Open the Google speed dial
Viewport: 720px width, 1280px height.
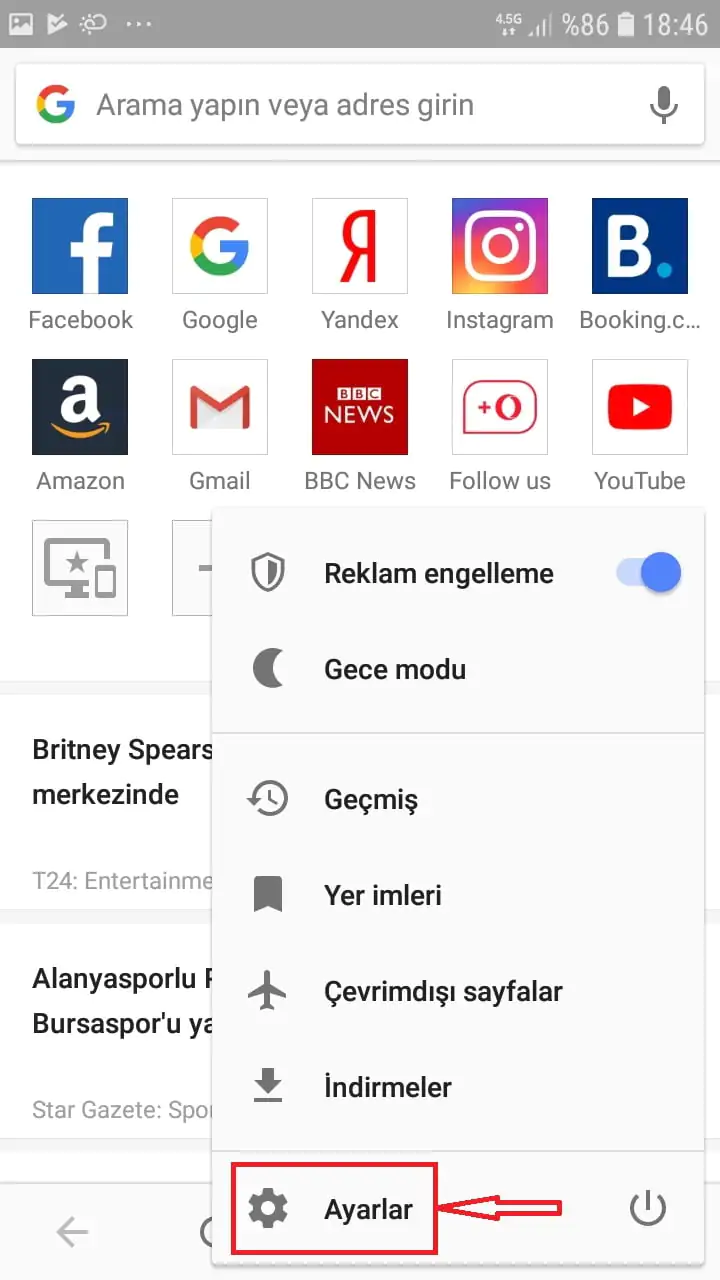tap(220, 246)
